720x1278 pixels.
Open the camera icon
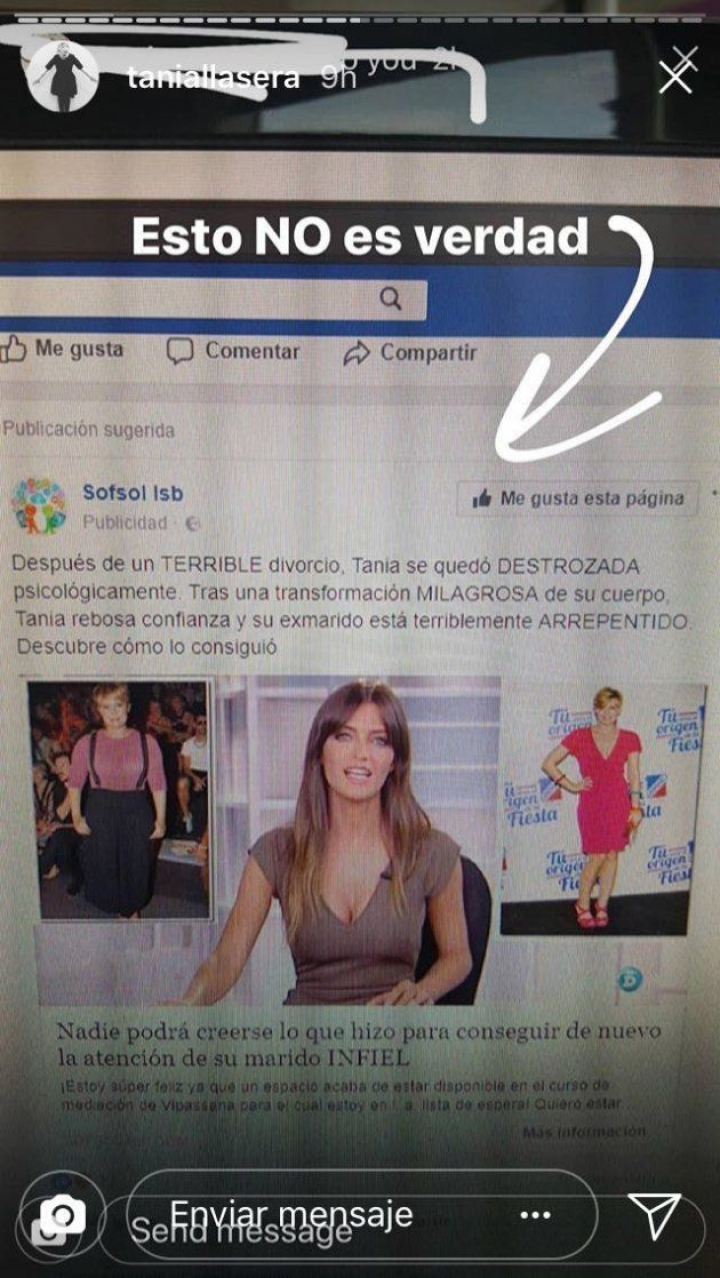(x=62, y=1216)
